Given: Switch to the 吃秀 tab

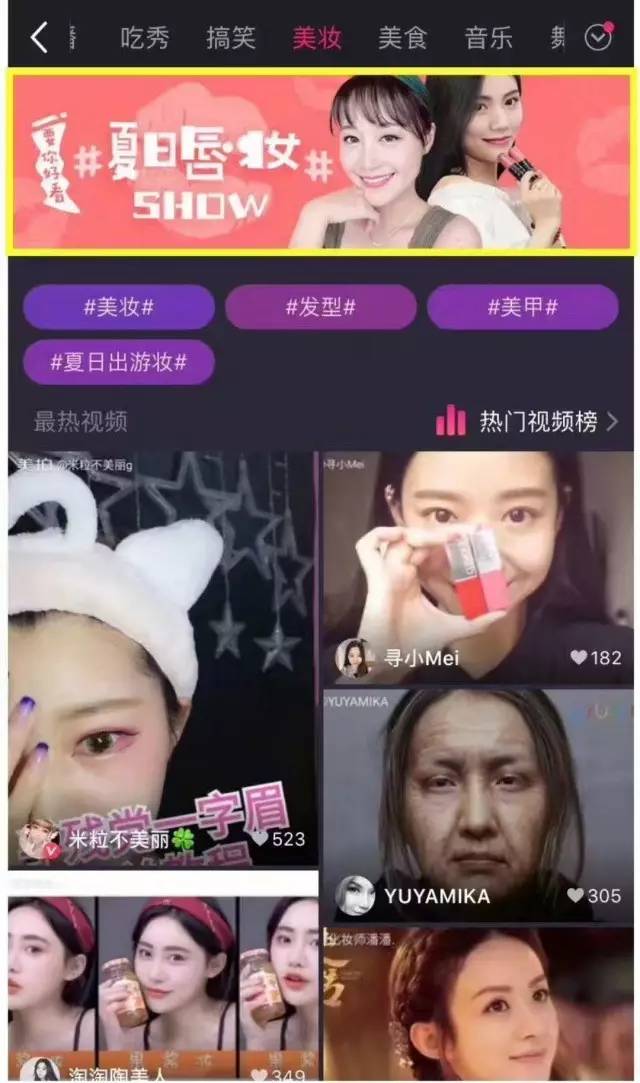Looking at the screenshot, I should coord(145,38).
